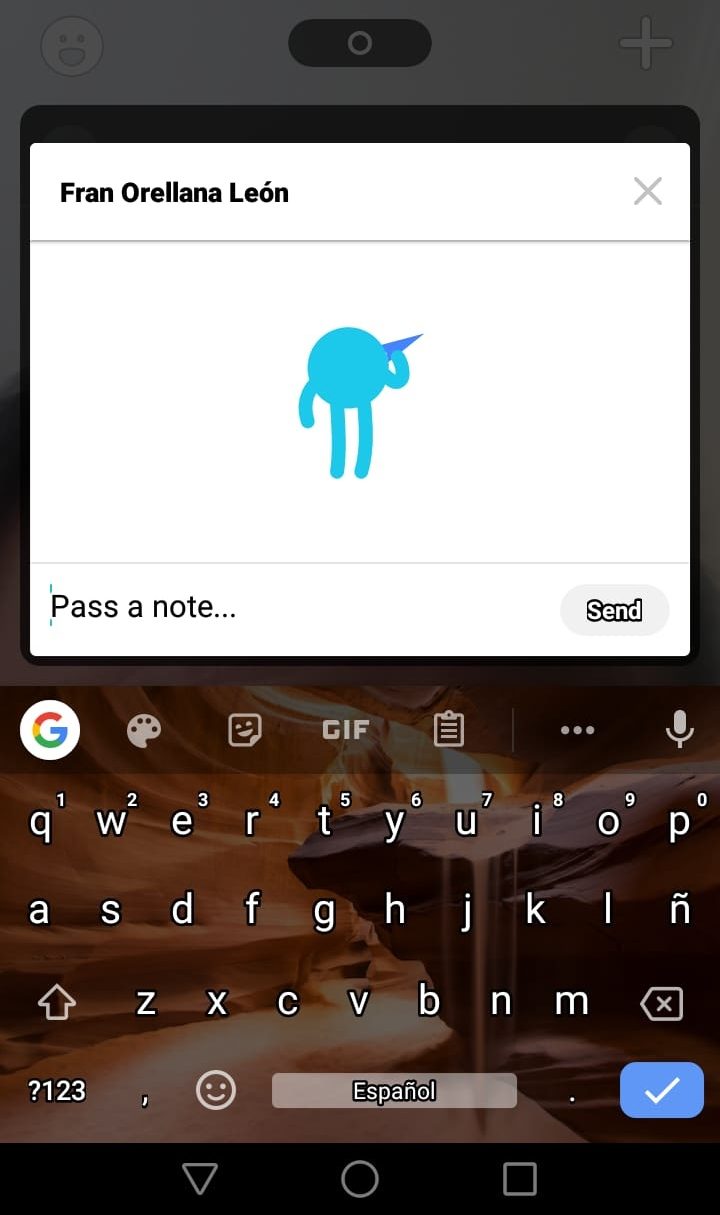Open more keyboard options
The width and height of the screenshot is (720, 1215).
tap(578, 730)
